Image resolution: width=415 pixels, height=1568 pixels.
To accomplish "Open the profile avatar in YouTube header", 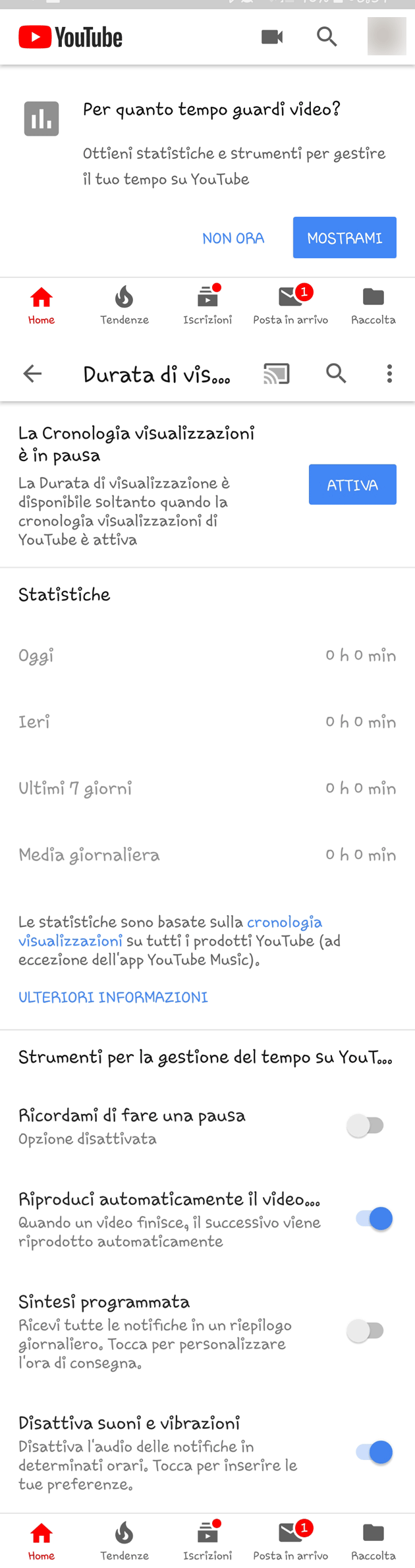I will tap(386, 36).
